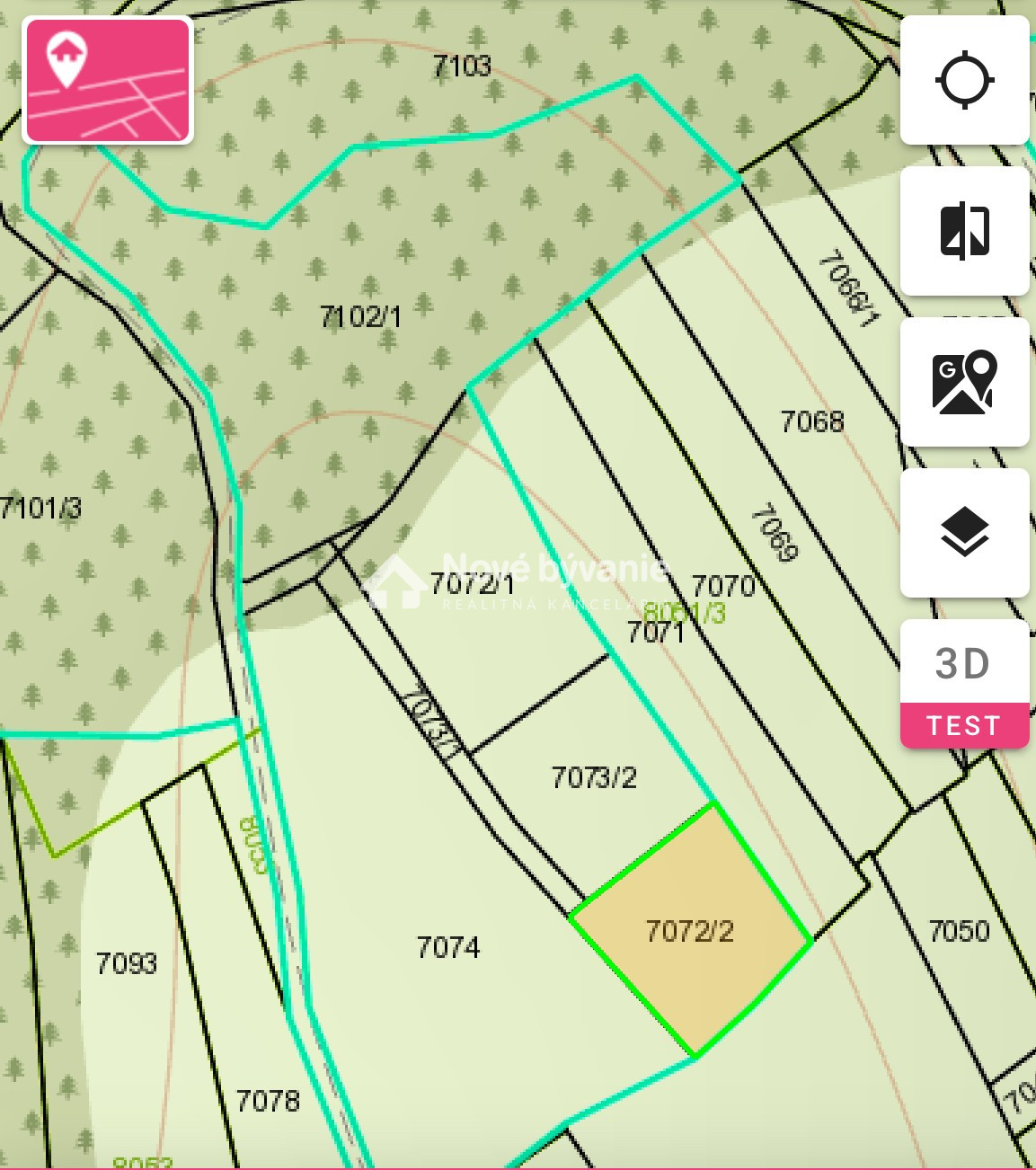Switch to the 3D test view
Viewport: 1036px width, 1170px height.
coord(964,683)
